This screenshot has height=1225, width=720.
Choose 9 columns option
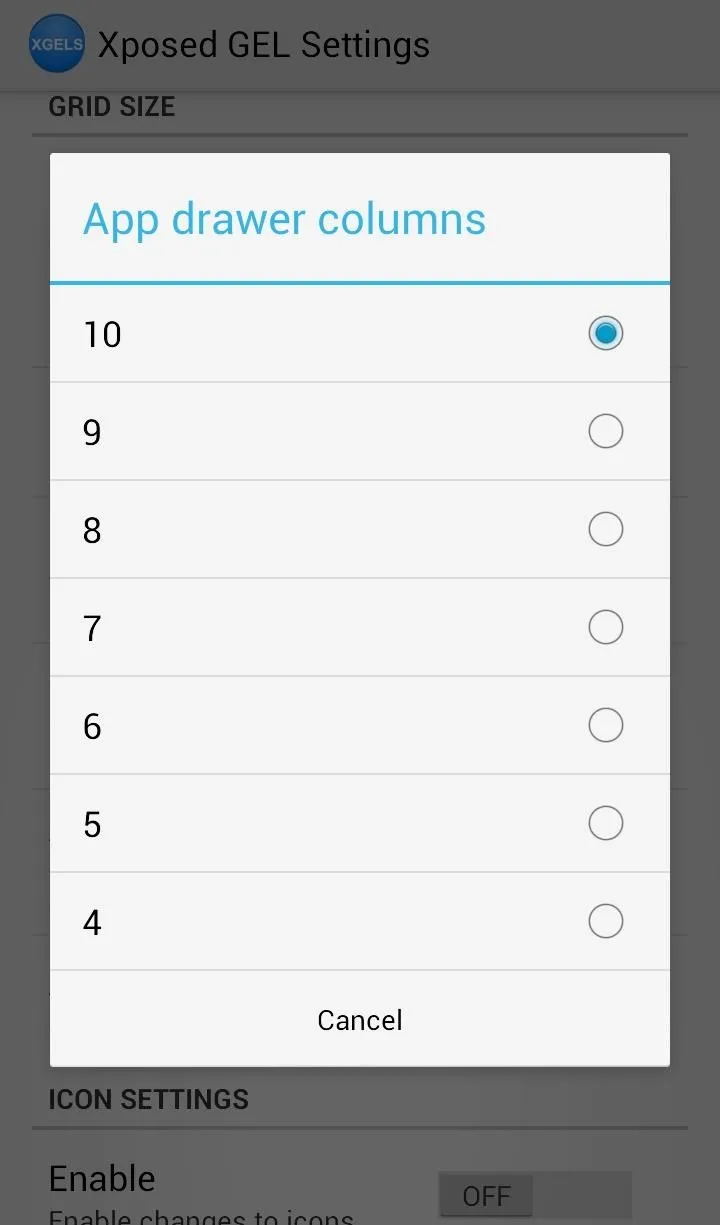[360, 431]
